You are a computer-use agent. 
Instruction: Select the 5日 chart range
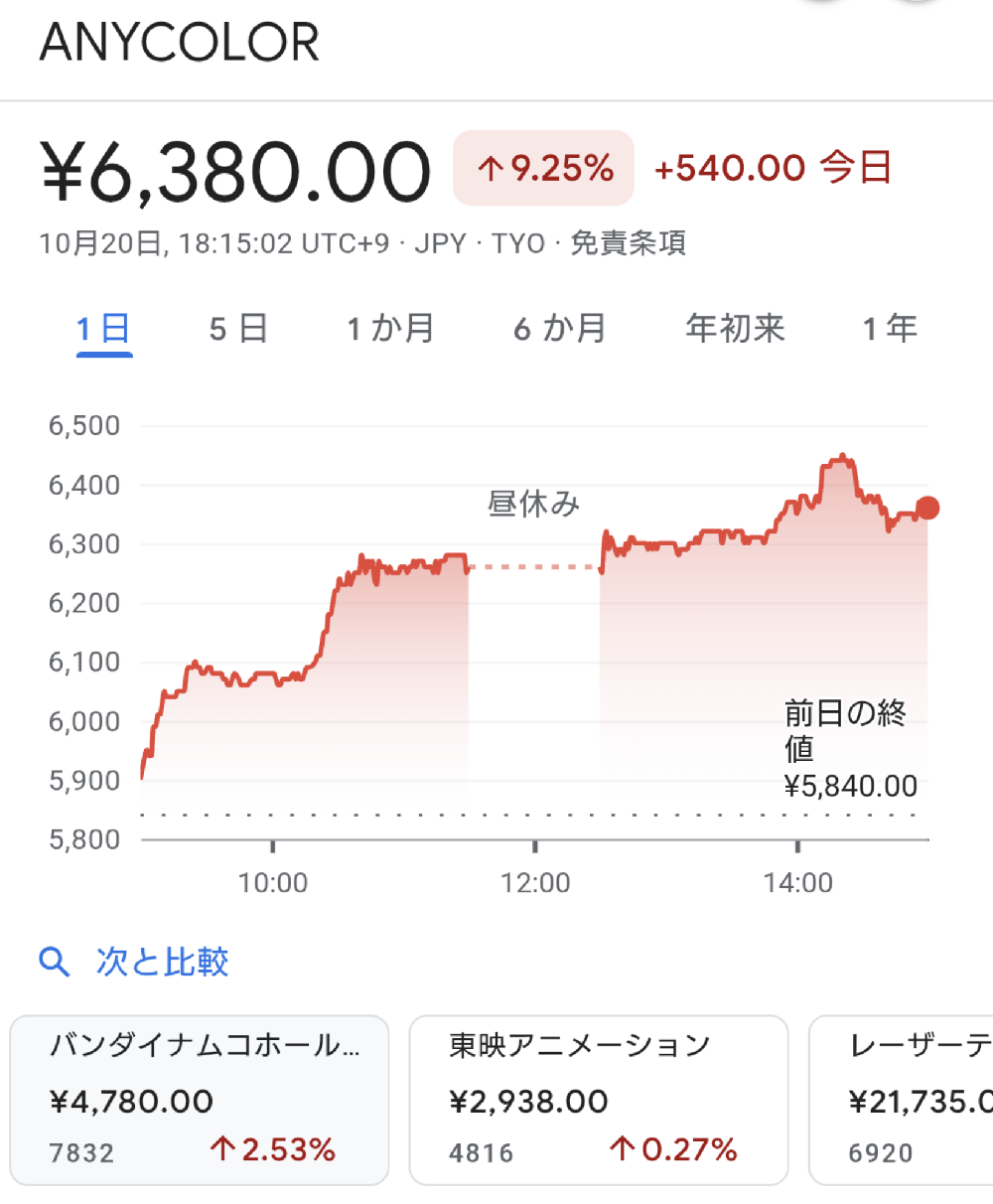click(x=238, y=329)
